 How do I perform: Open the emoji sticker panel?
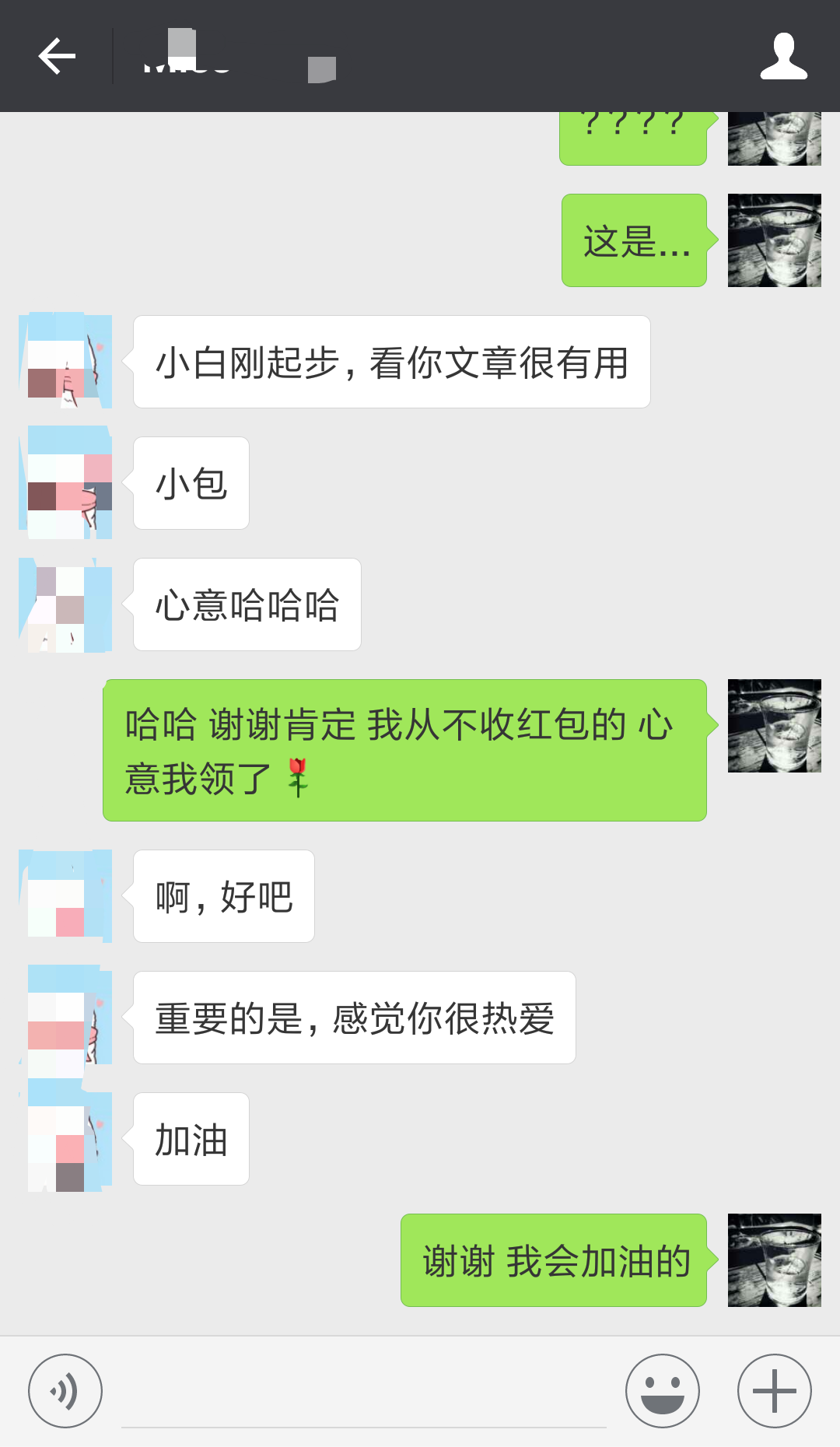coord(662,1391)
